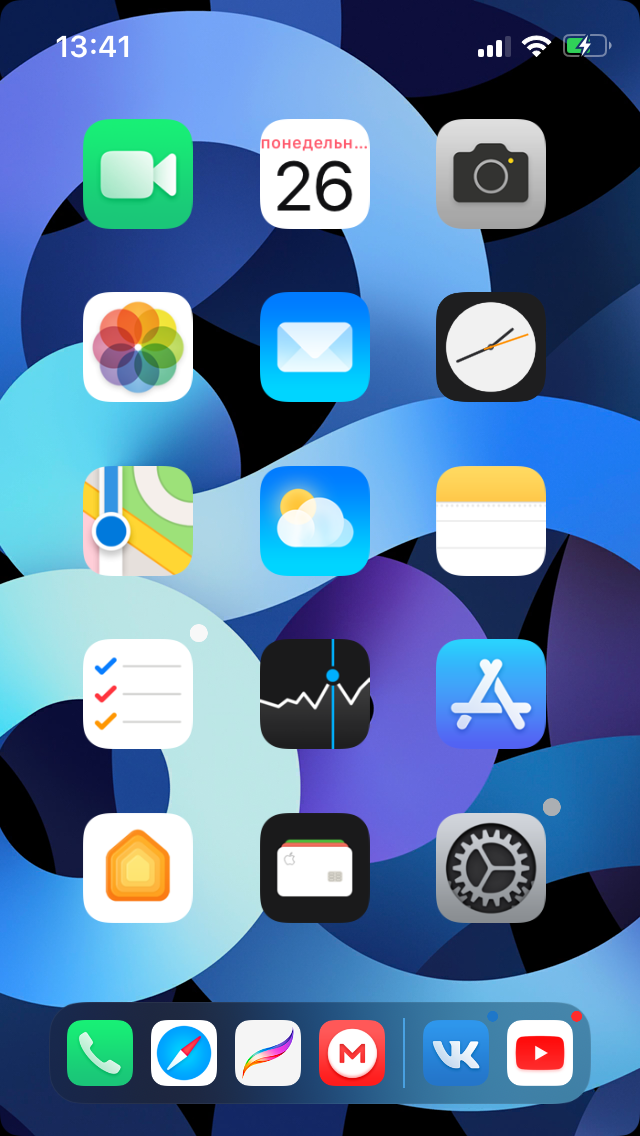
Task: Launch YouTube from the dock
Action: [540, 1053]
